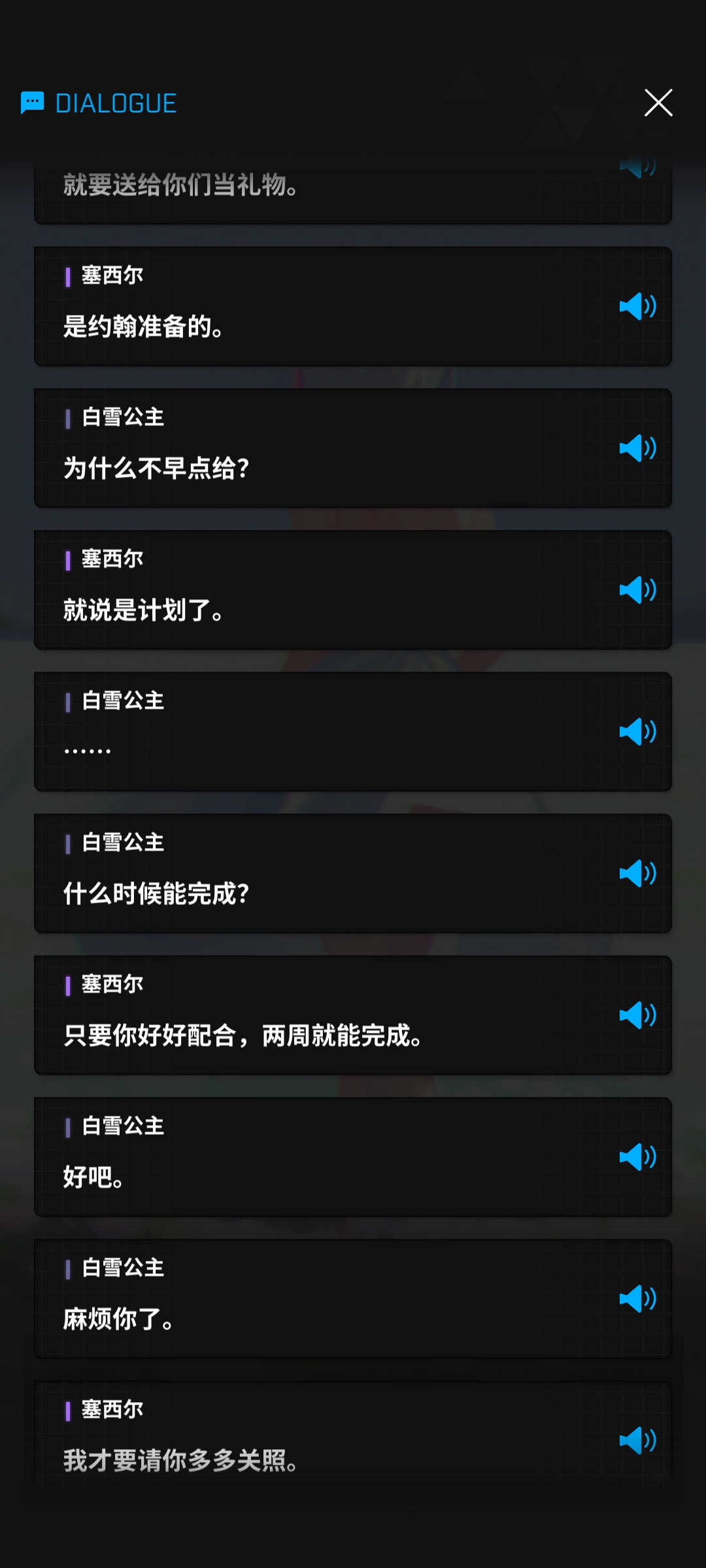706x1568 pixels.
Task: Play voice for 什么时候能完成?
Action: (x=637, y=874)
